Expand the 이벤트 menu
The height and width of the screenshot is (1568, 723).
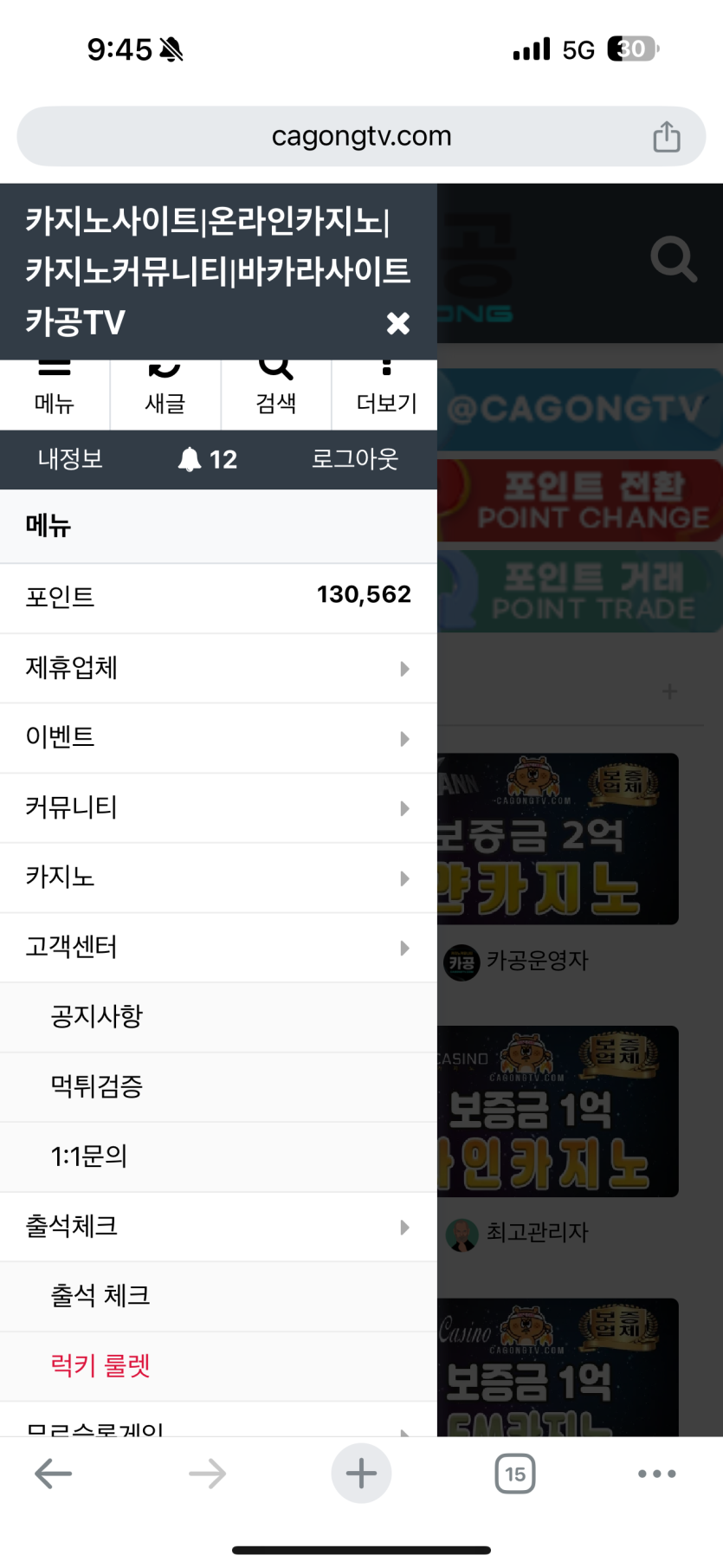(218, 738)
